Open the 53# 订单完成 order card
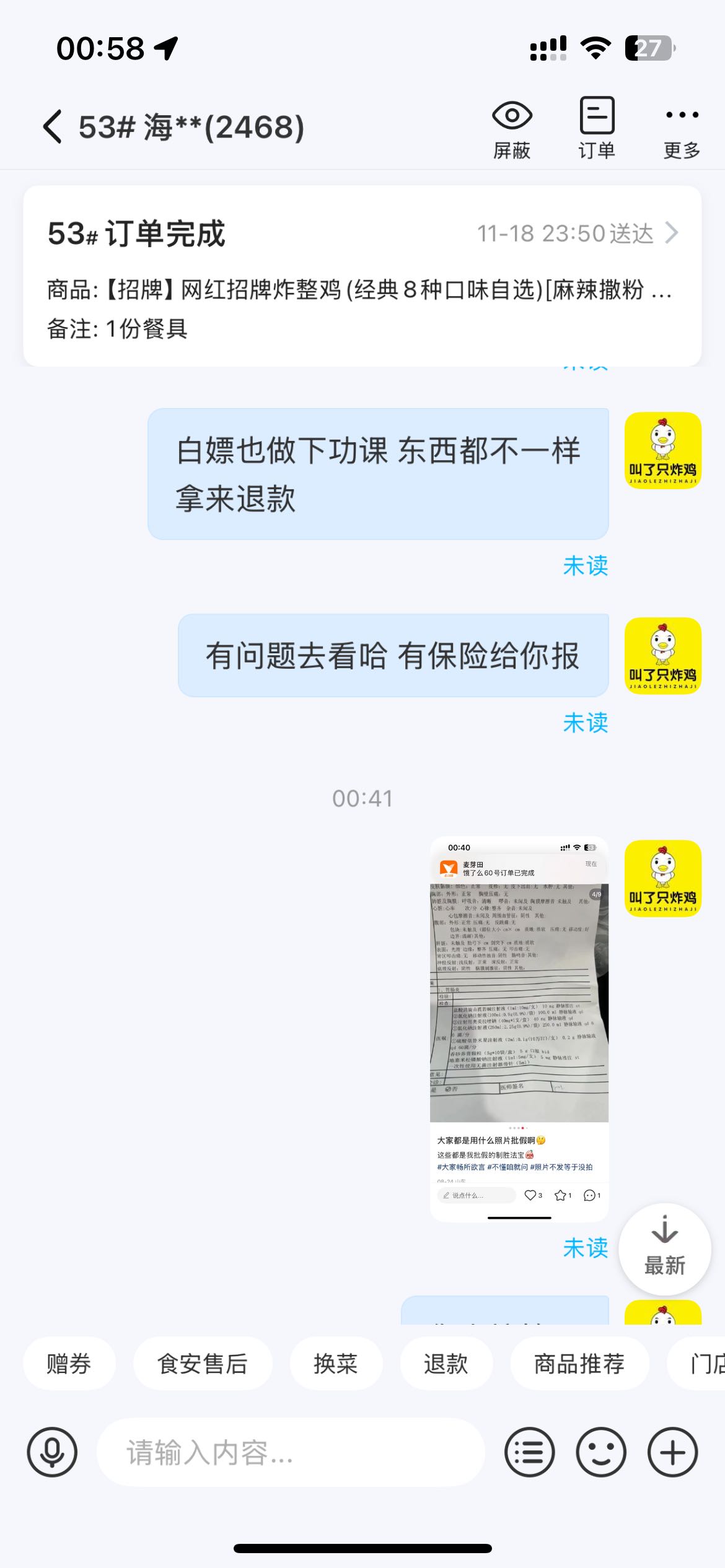This screenshot has height=1568, width=725. point(362,276)
